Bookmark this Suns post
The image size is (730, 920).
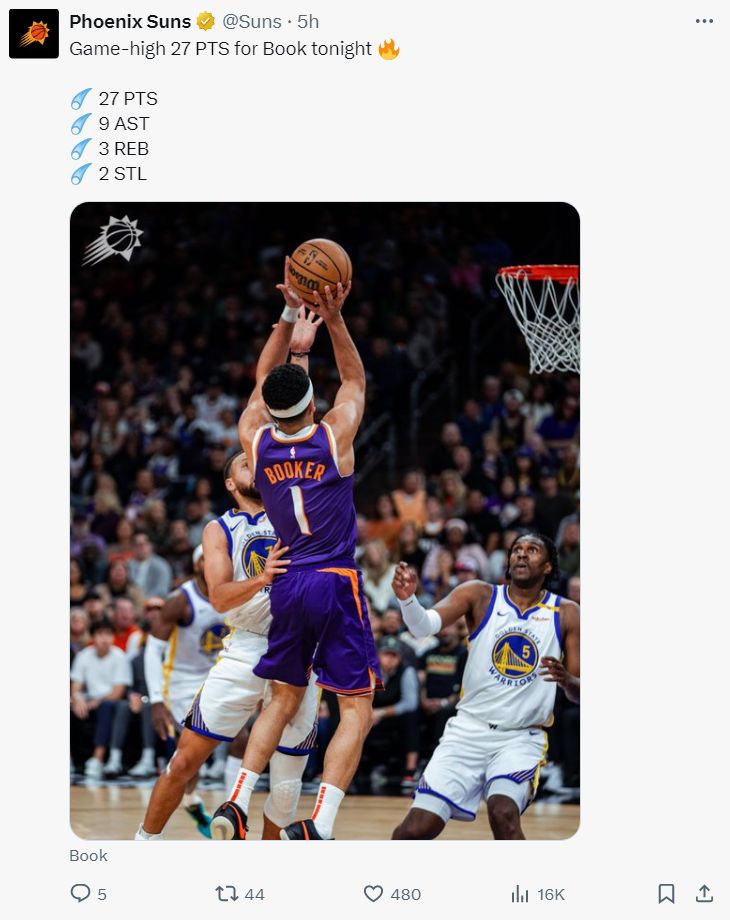tap(666, 893)
